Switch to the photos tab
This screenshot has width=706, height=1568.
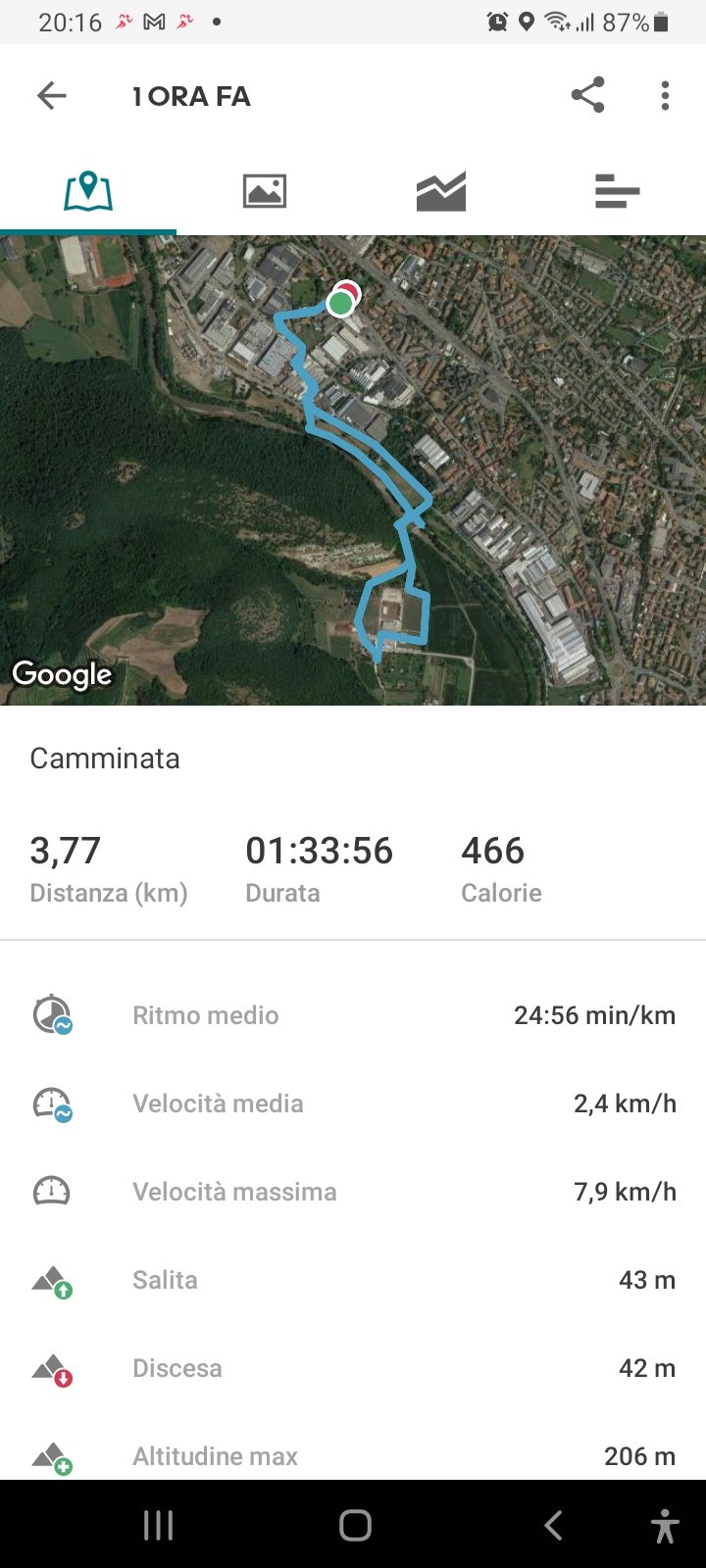tap(265, 191)
